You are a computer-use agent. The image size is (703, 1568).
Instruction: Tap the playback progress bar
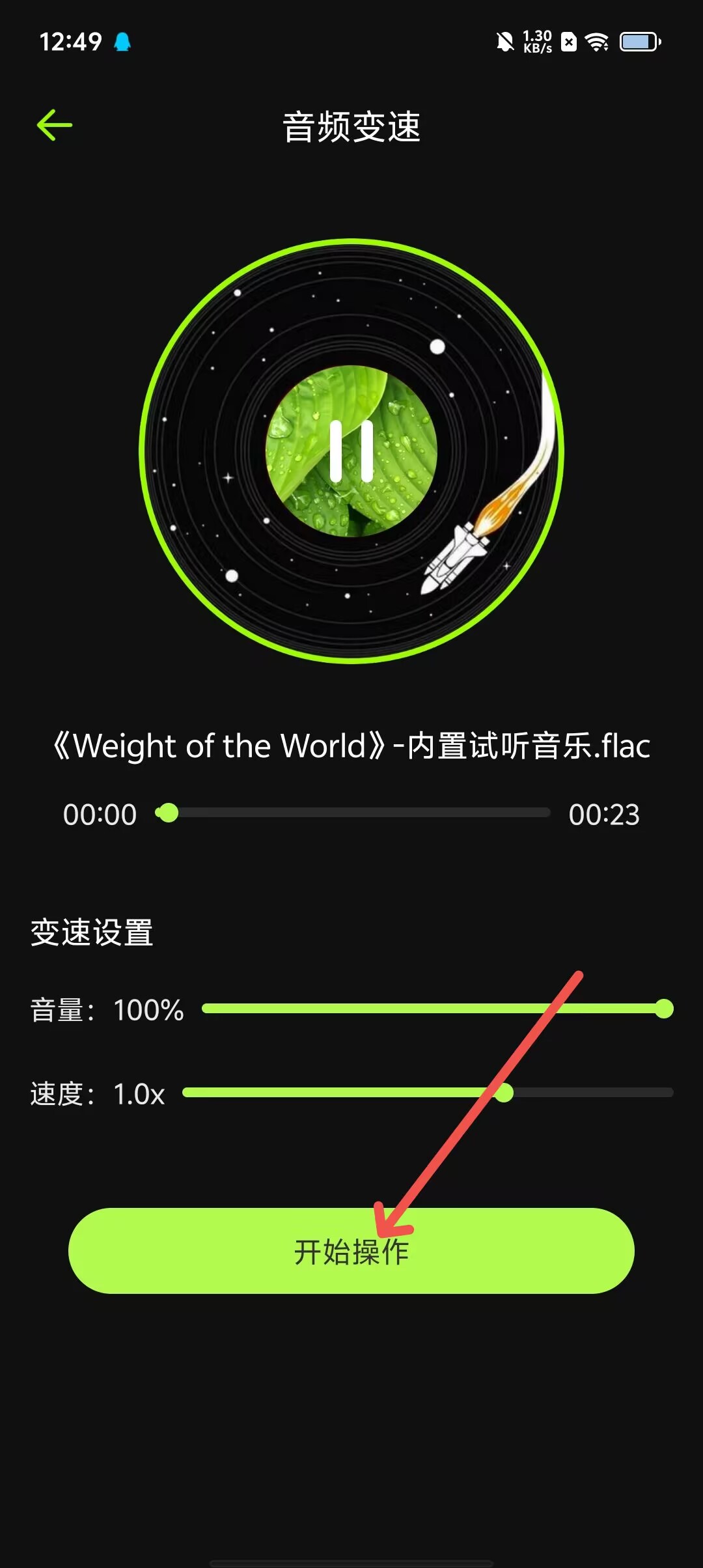[x=355, y=813]
